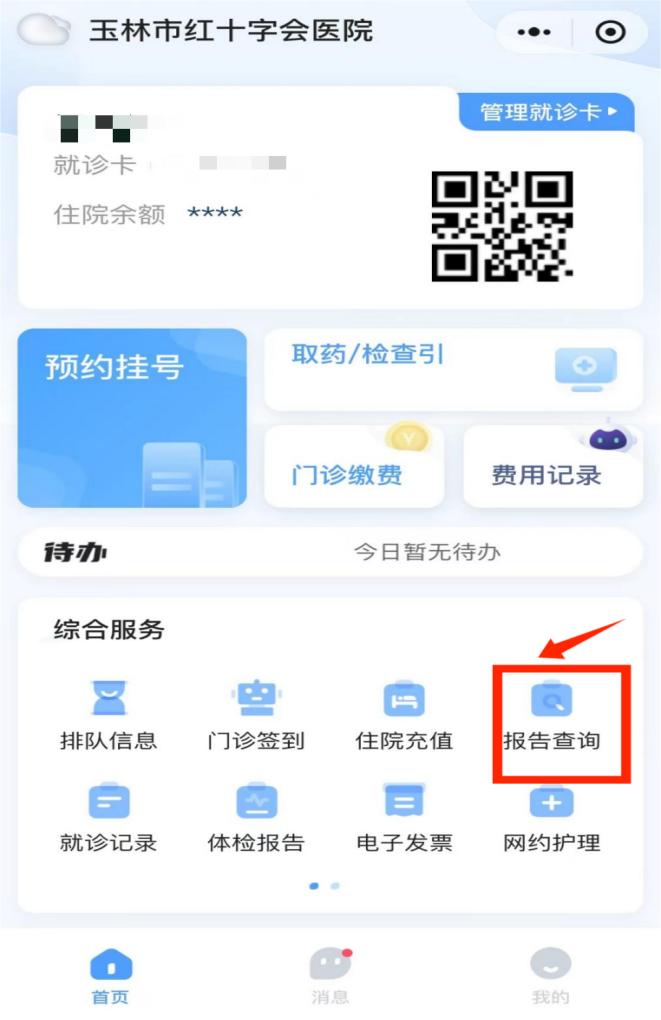Screen dimensions: 661x1020
Task: Open the mini program more-options menu
Action: 534,32
